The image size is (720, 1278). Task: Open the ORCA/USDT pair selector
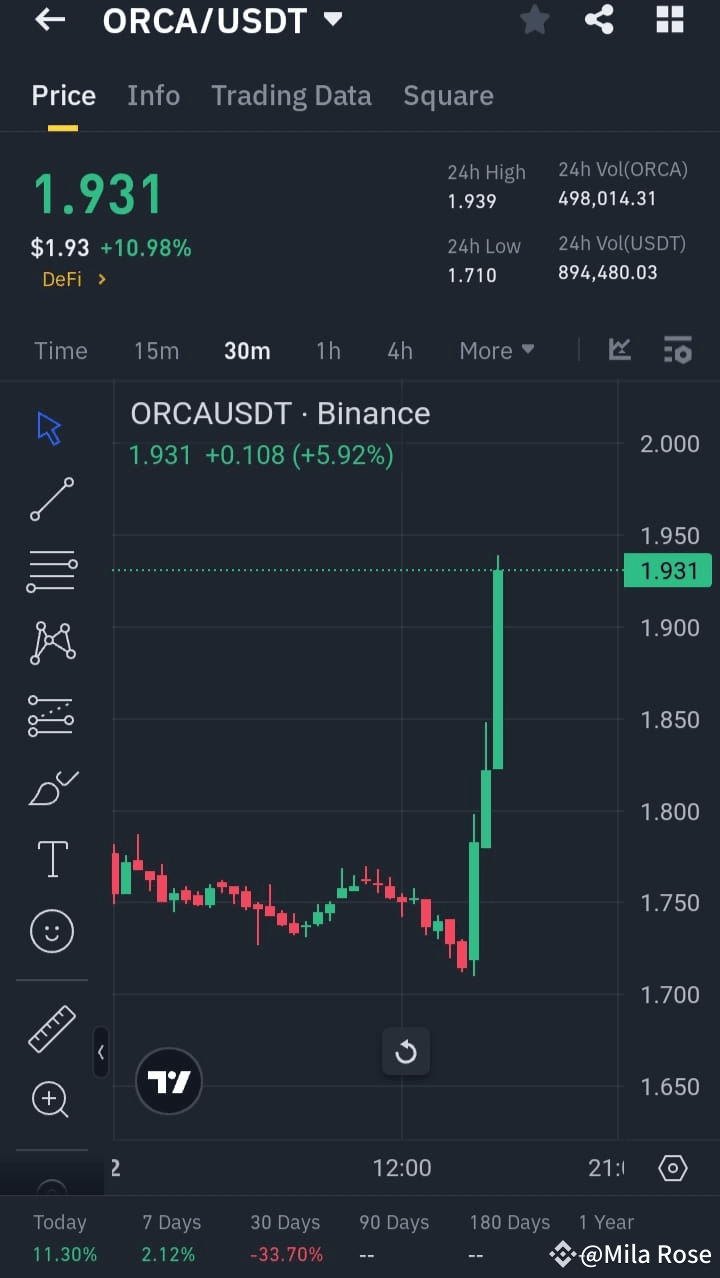pyautogui.click(x=224, y=20)
